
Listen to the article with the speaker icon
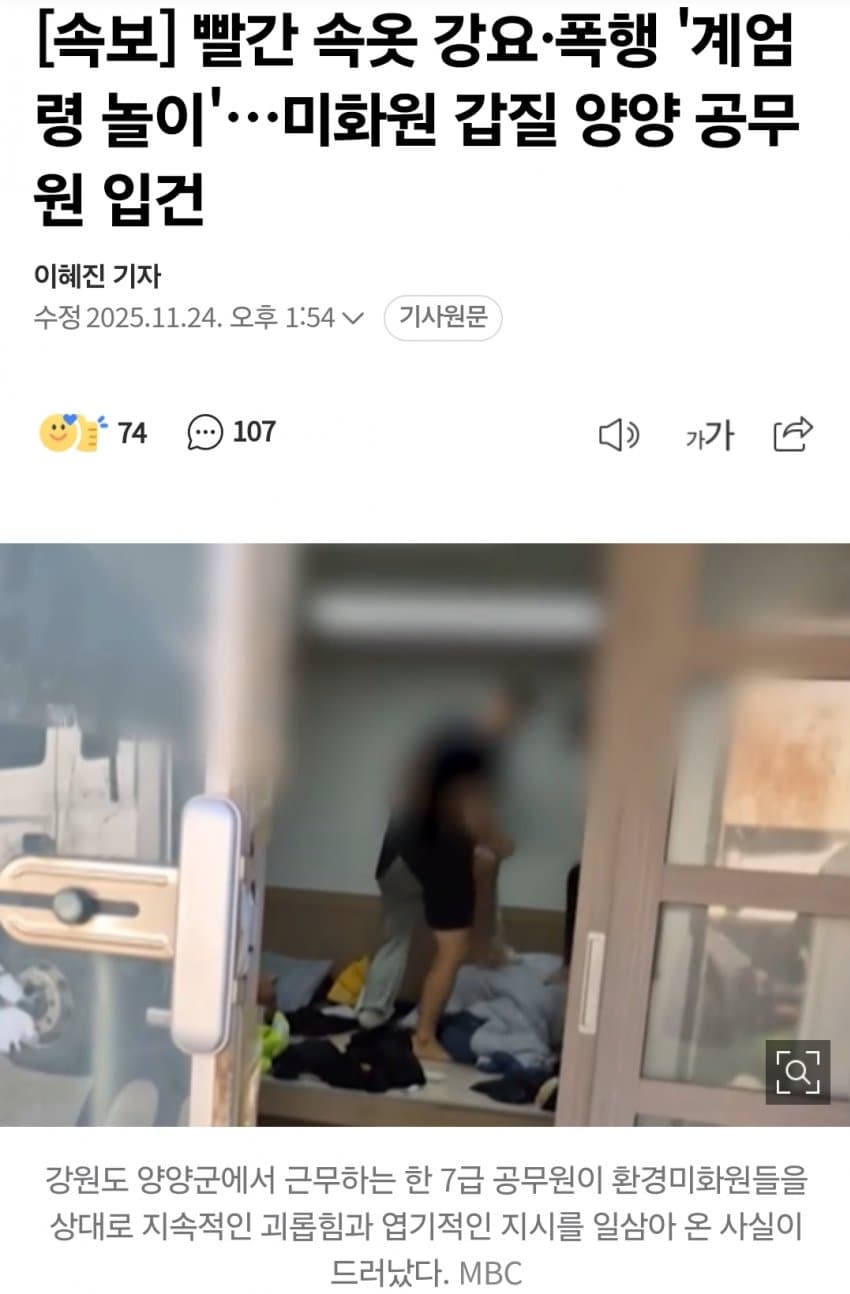(x=618, y=435)
